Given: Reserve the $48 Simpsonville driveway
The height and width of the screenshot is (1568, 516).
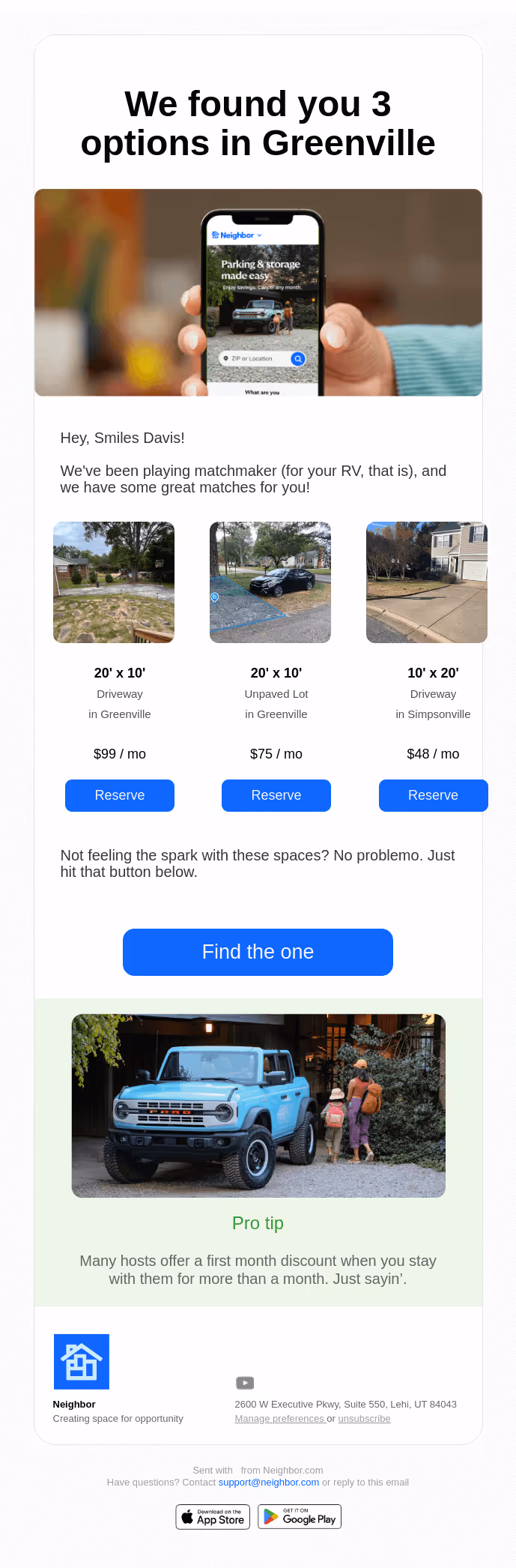Looking at the screenshot, I should point(433,795).
